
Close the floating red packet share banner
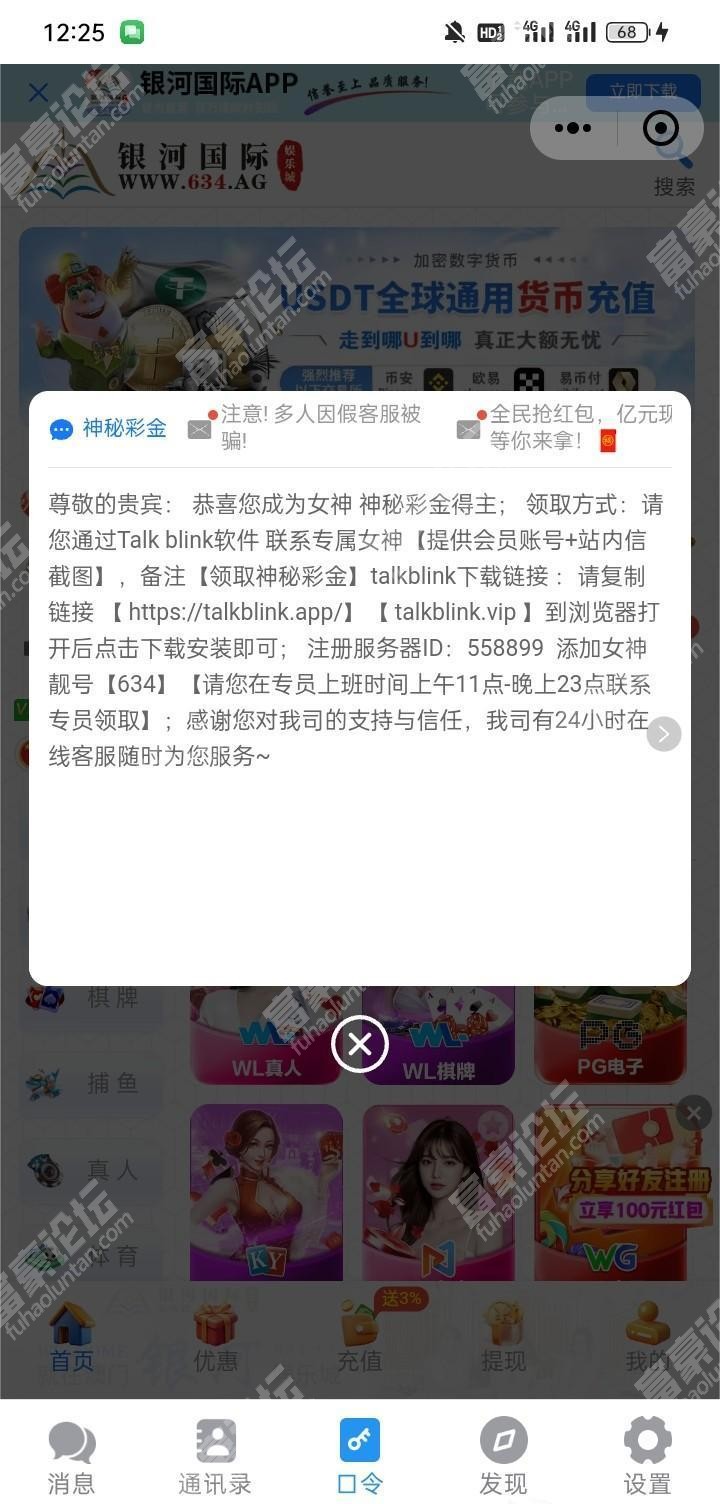[x=693, y=1113]
